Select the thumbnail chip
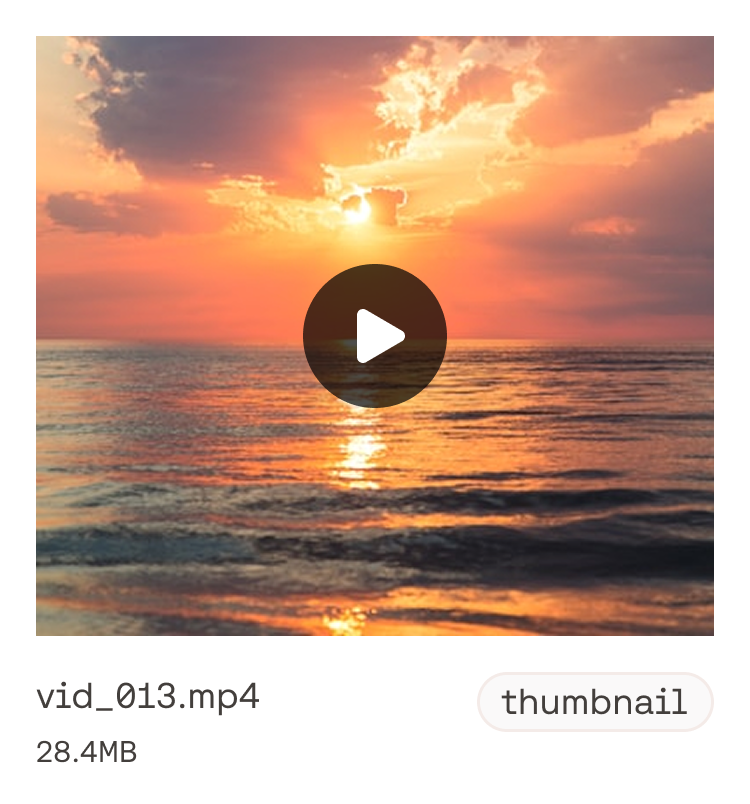This screenshot has width=750, height=804. point(594,702)
